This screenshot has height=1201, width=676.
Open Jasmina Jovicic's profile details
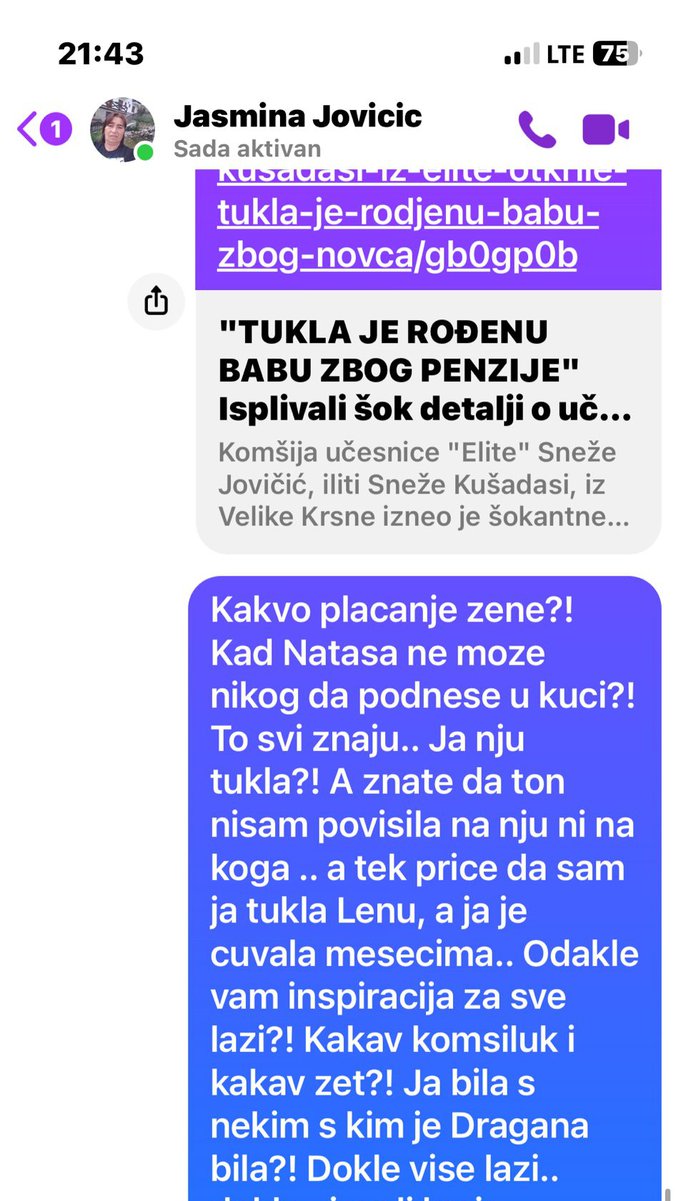[x=296, y=130]
